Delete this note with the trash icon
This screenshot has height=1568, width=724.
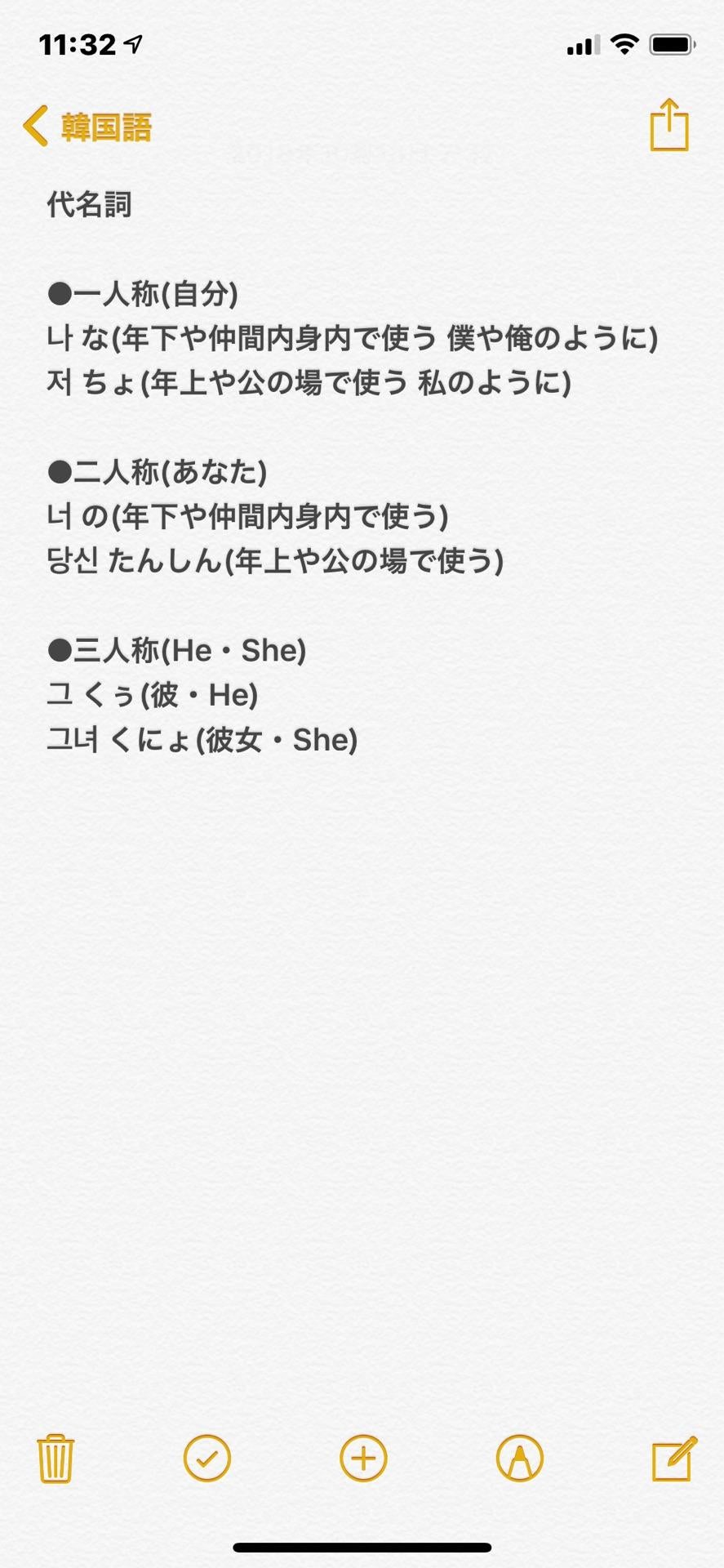pos(56,1458)
